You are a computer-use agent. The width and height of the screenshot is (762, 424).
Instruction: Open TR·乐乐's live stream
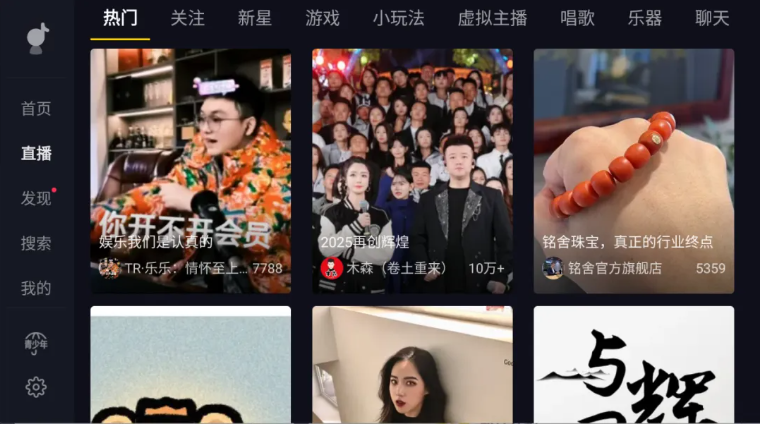point(190,170)
